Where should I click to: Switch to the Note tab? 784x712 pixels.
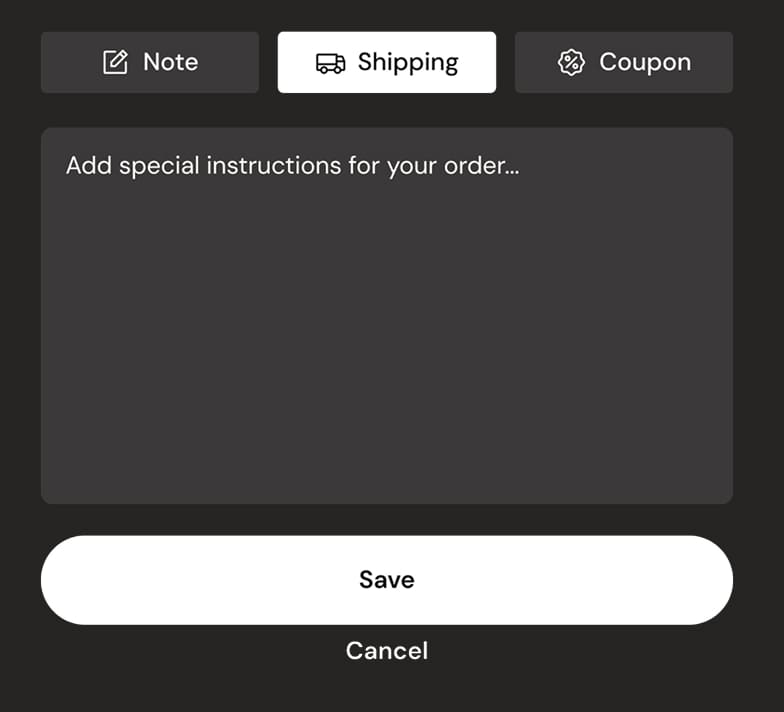150,62
